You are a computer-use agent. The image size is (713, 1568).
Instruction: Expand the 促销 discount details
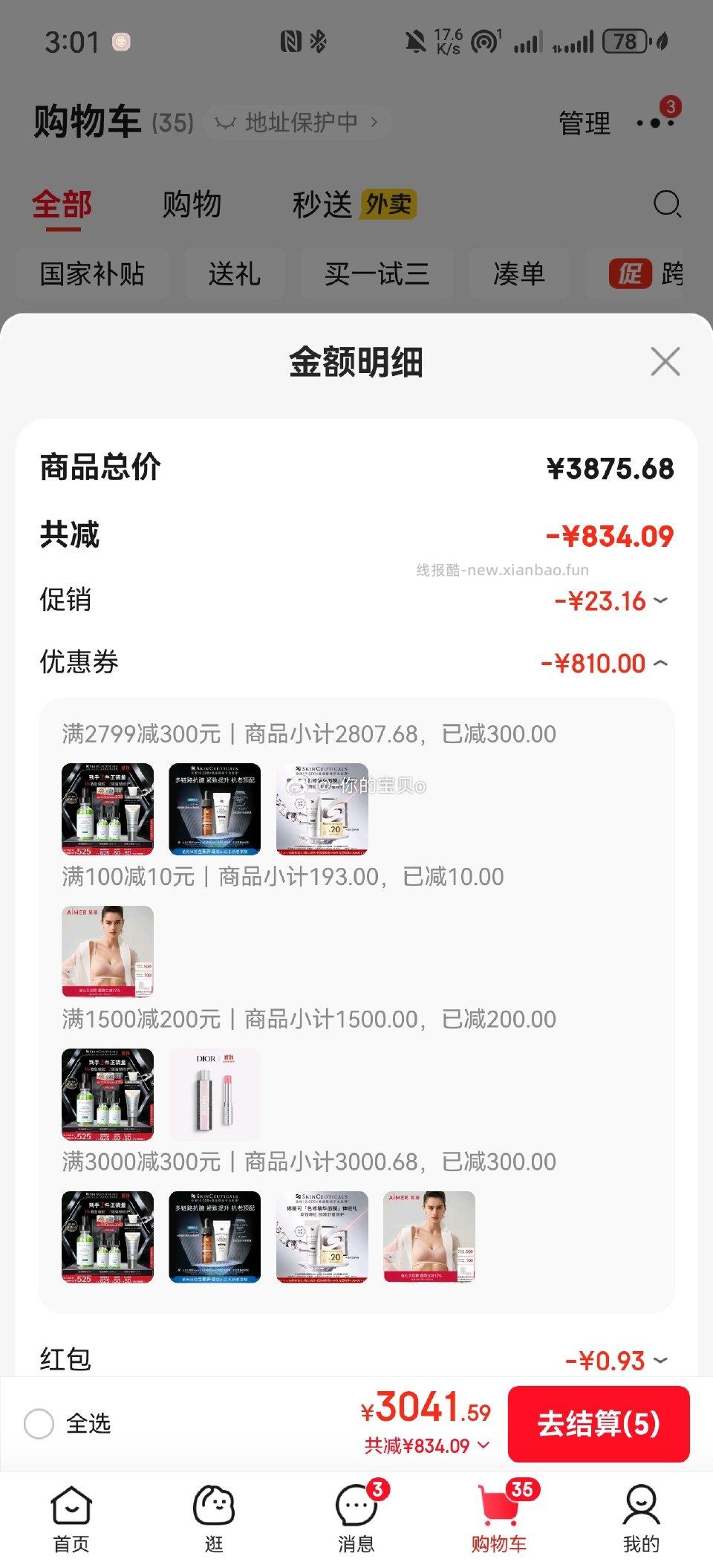pyautogui.click(x=658, y=602)
